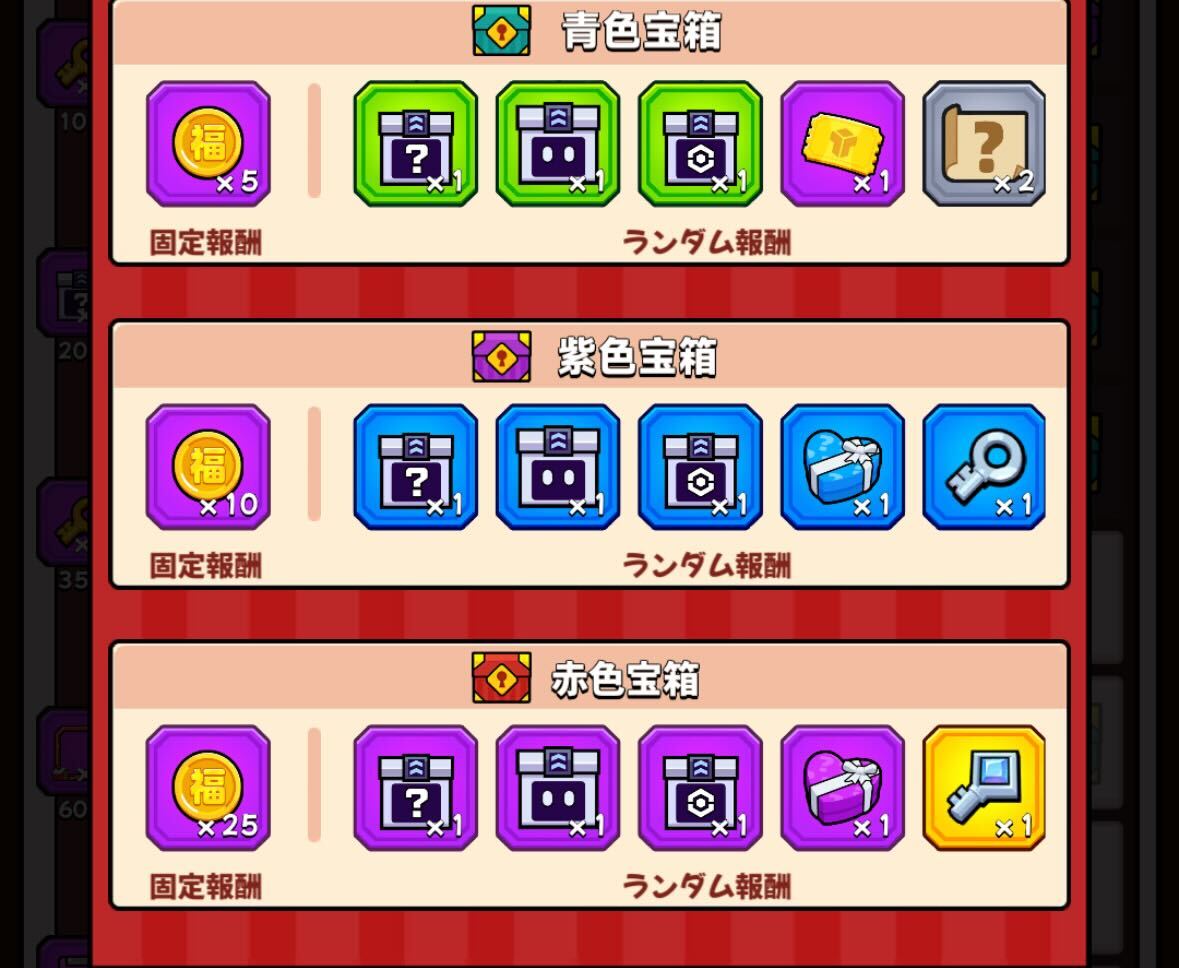This screenshot has height=968, width=1179.
Task: View the purple question-mark chest reward
Action: 415,788
